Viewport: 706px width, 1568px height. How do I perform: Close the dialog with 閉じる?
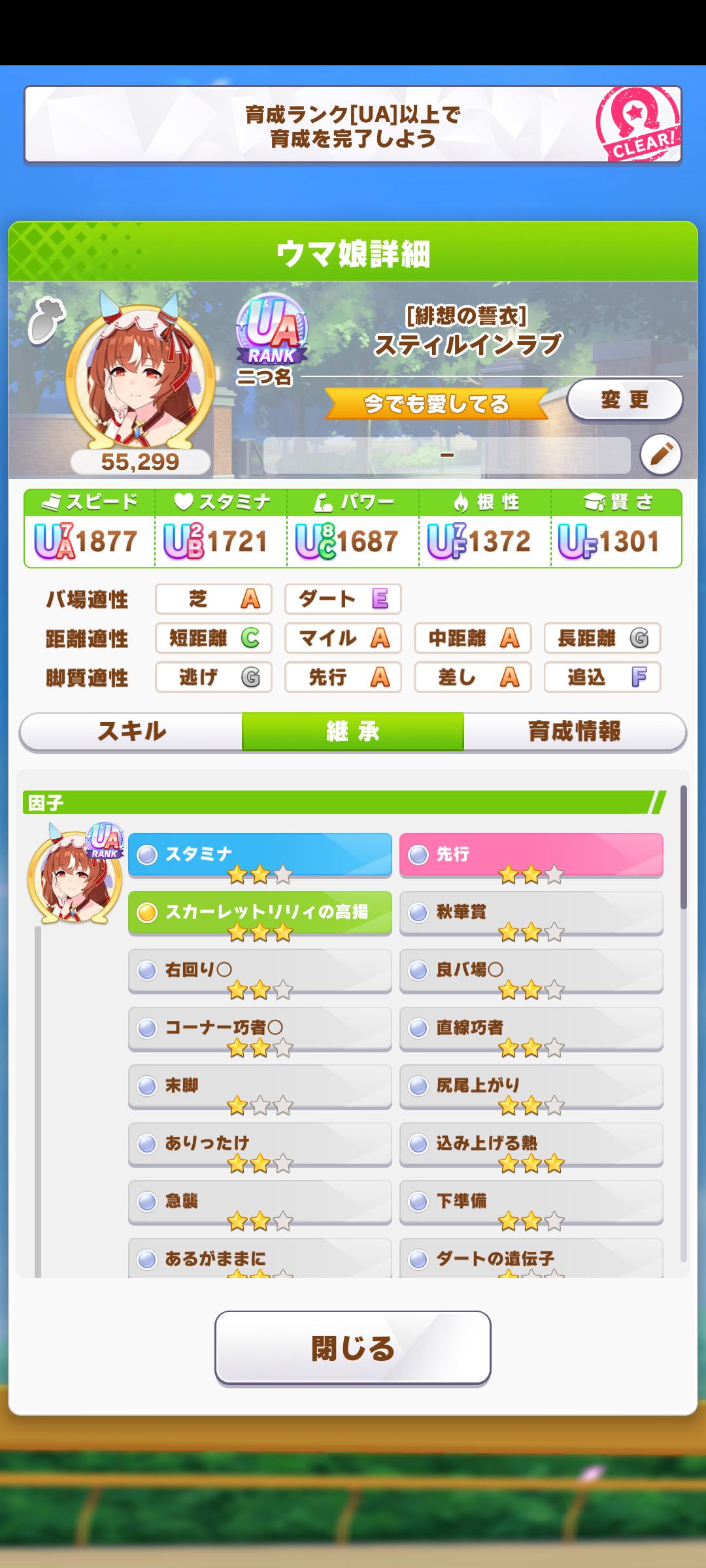pyautogui.click(x=353, y=1348)
